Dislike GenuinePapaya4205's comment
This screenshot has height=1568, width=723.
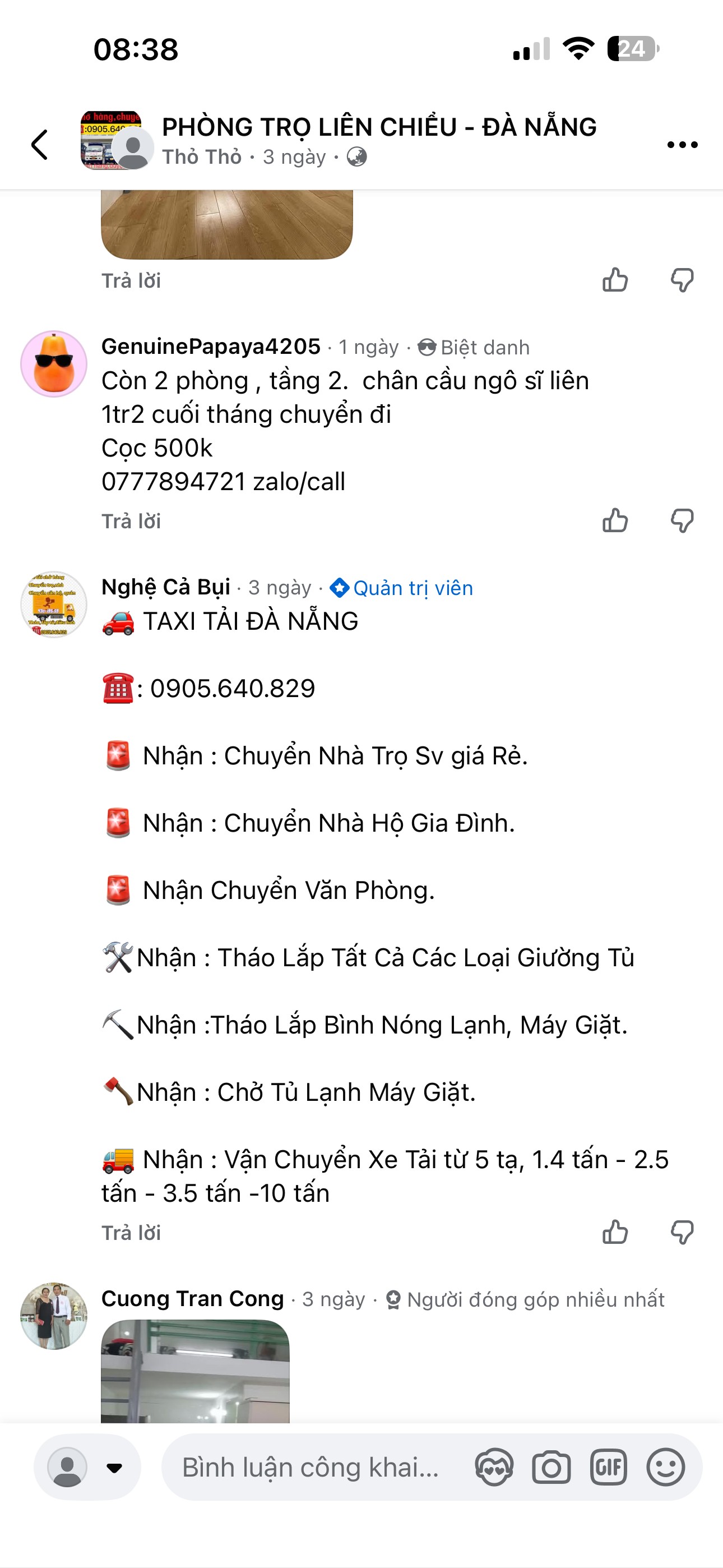coord(682,521)
